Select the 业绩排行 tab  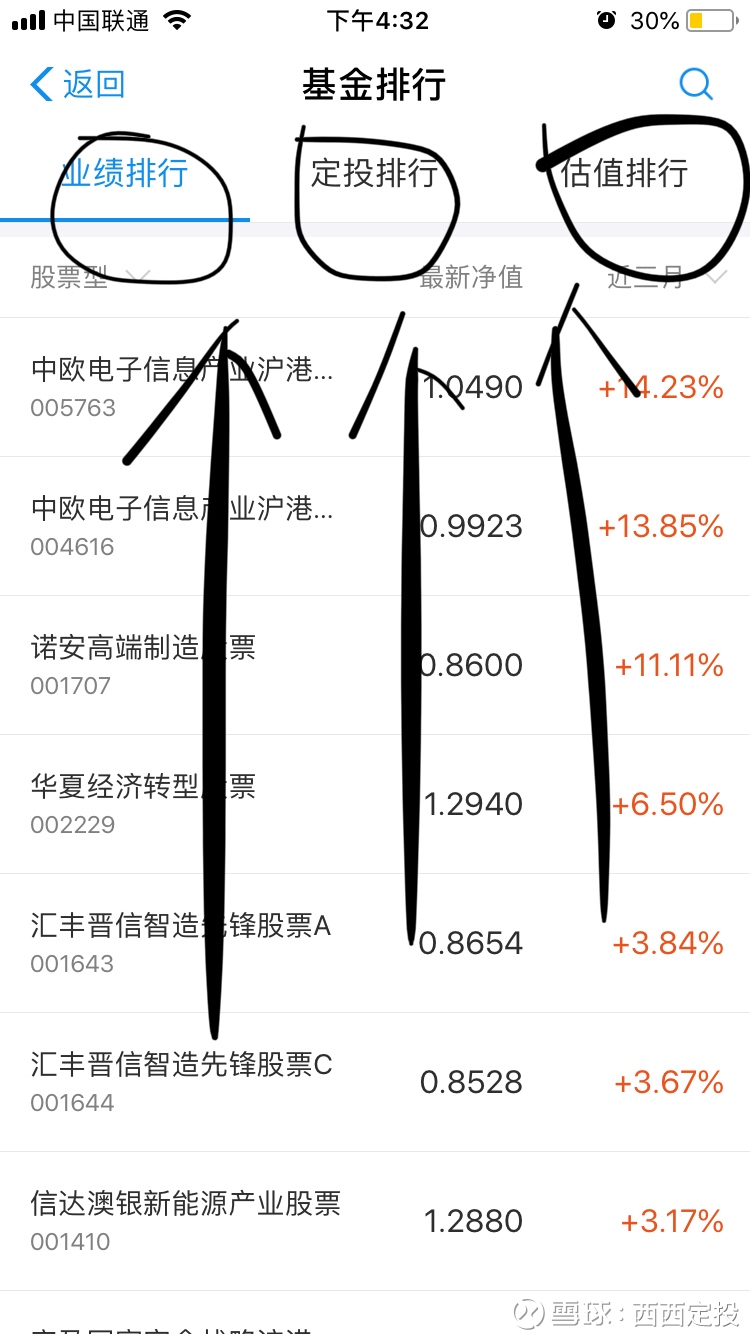click(x=124, y=173)
